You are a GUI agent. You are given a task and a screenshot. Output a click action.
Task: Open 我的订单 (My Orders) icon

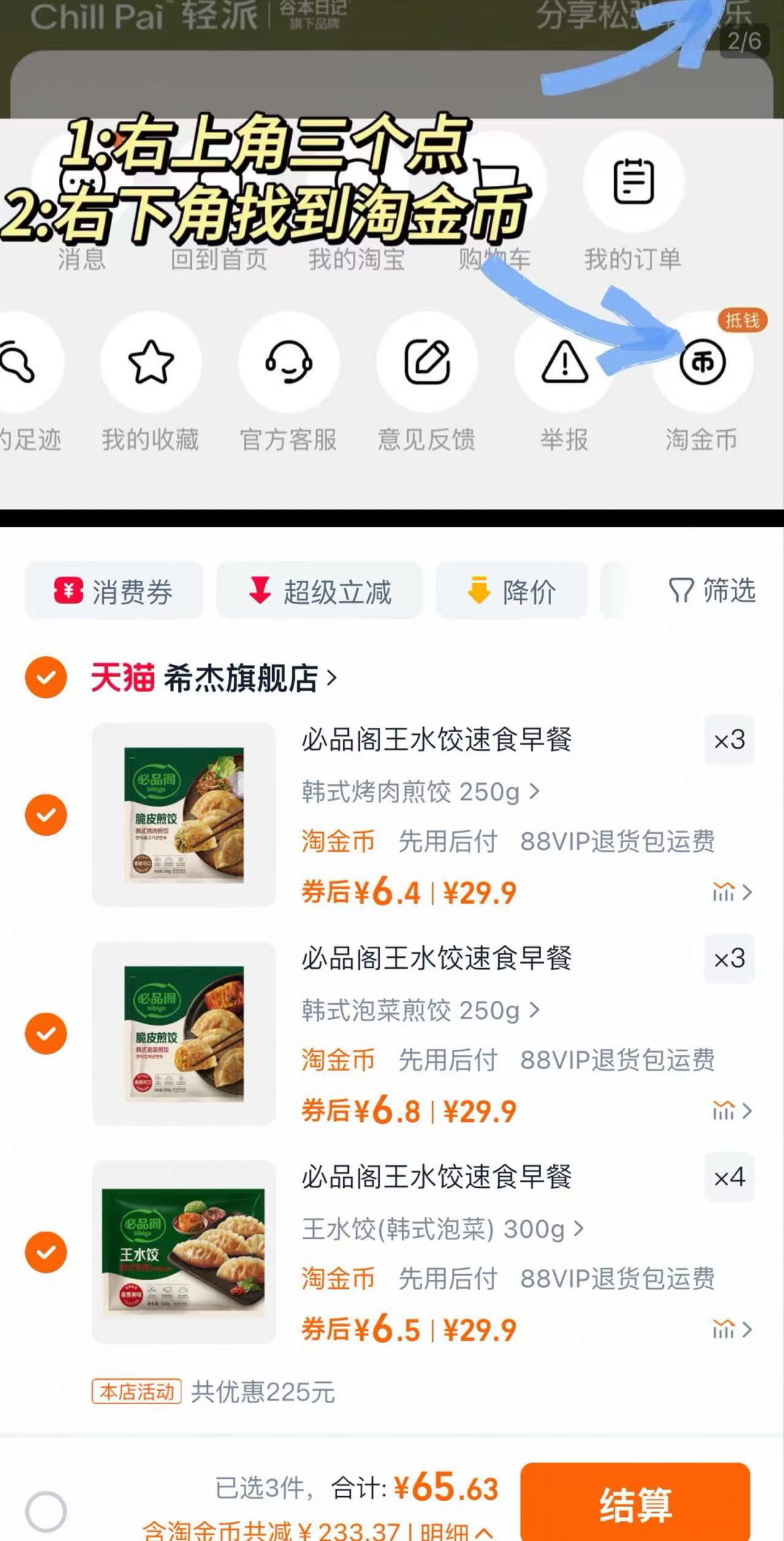634,182
